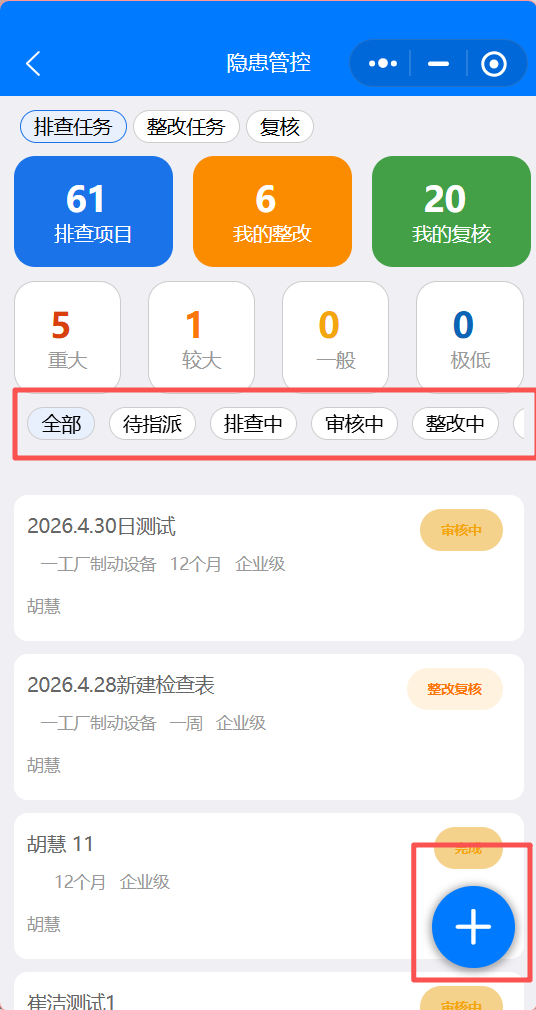Screen dimensions: 536x1010
Task: Switch to the 复核 tab
Action: coord(280,127)
